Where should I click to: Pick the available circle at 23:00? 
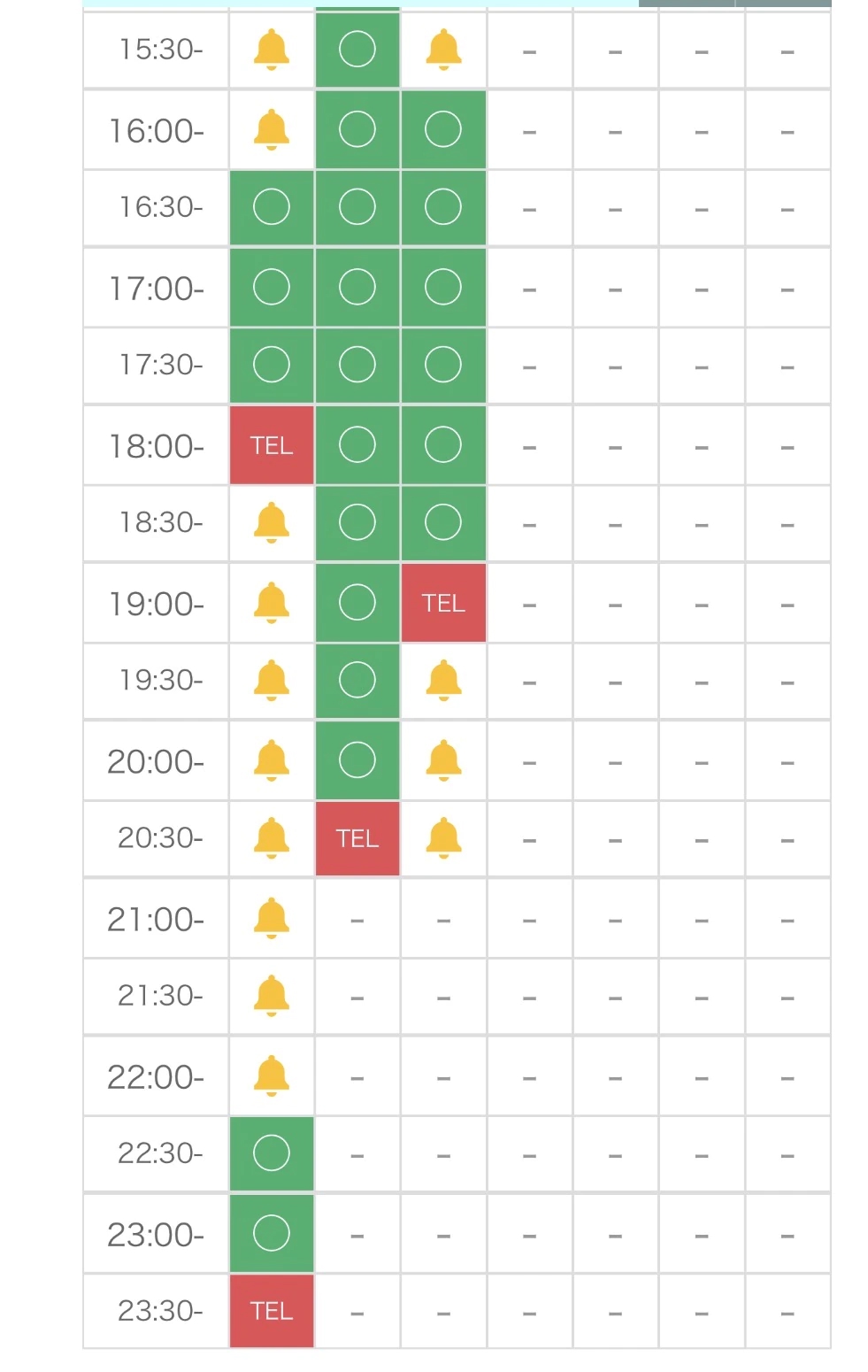point(271,1233)
